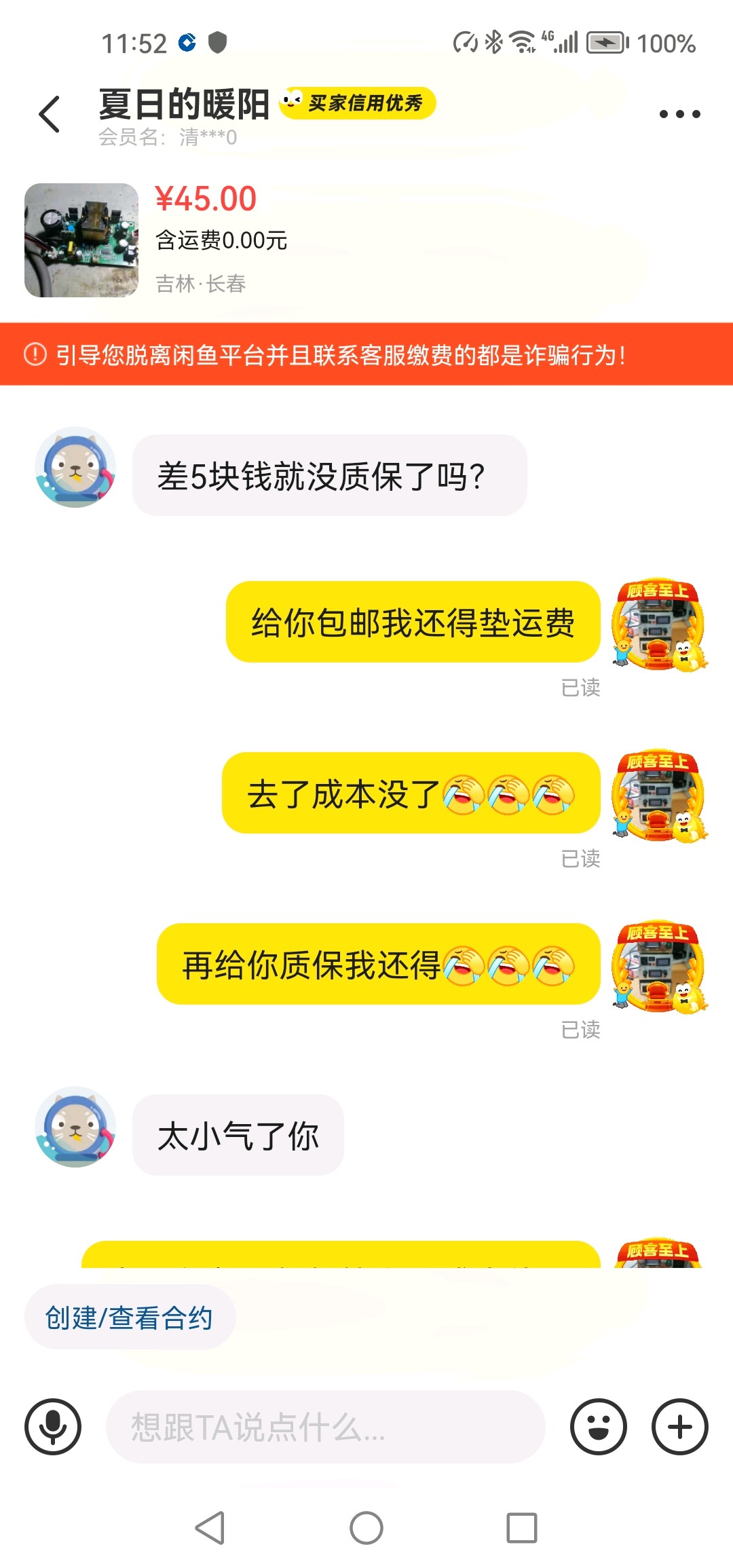The image size is (733, 1568).
Task: Tap the 买家信用优秀 credit badge
Action: pos(358,102)
